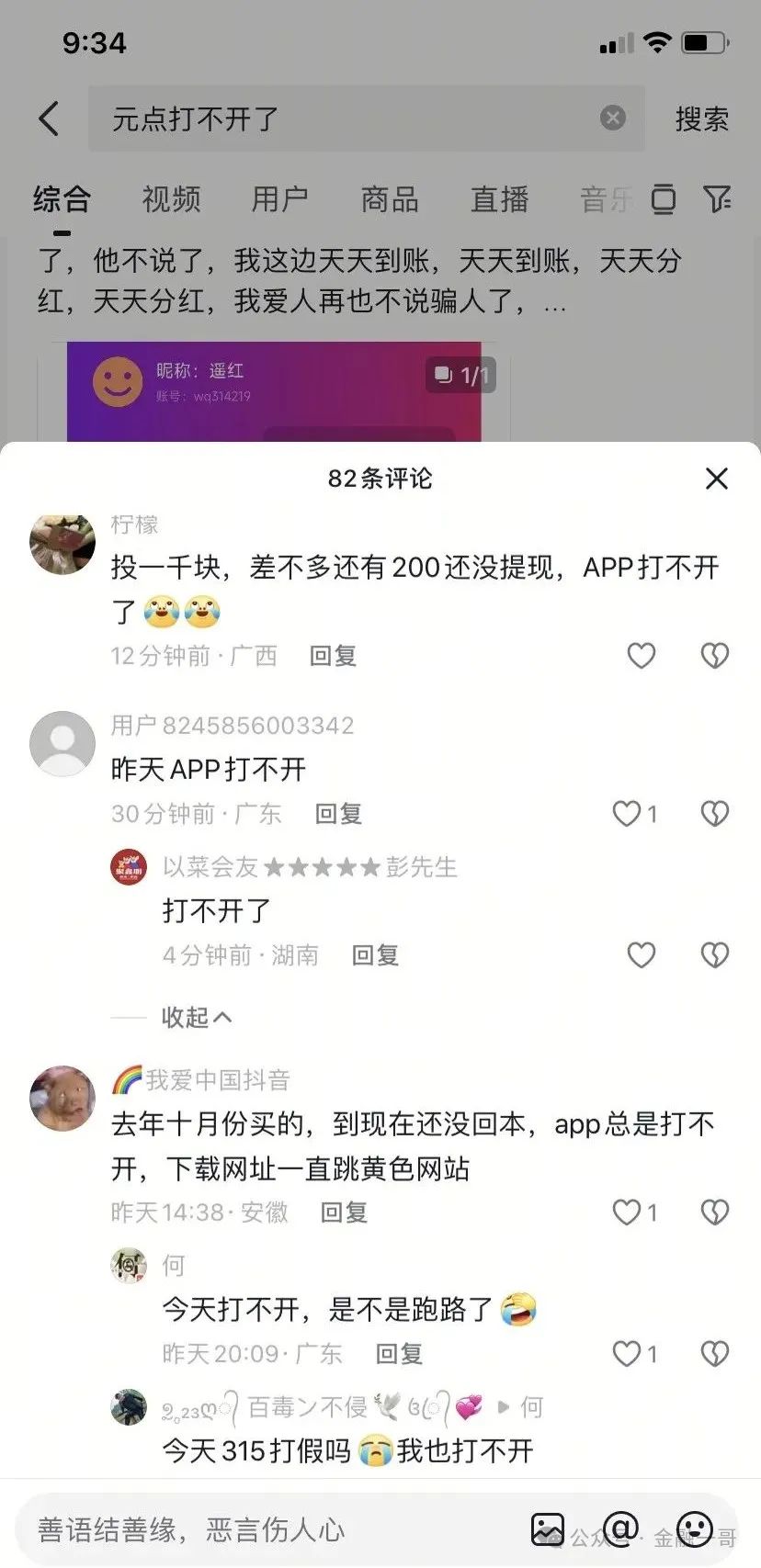Mention someone with the @ icon

[x=621, y=1529]
